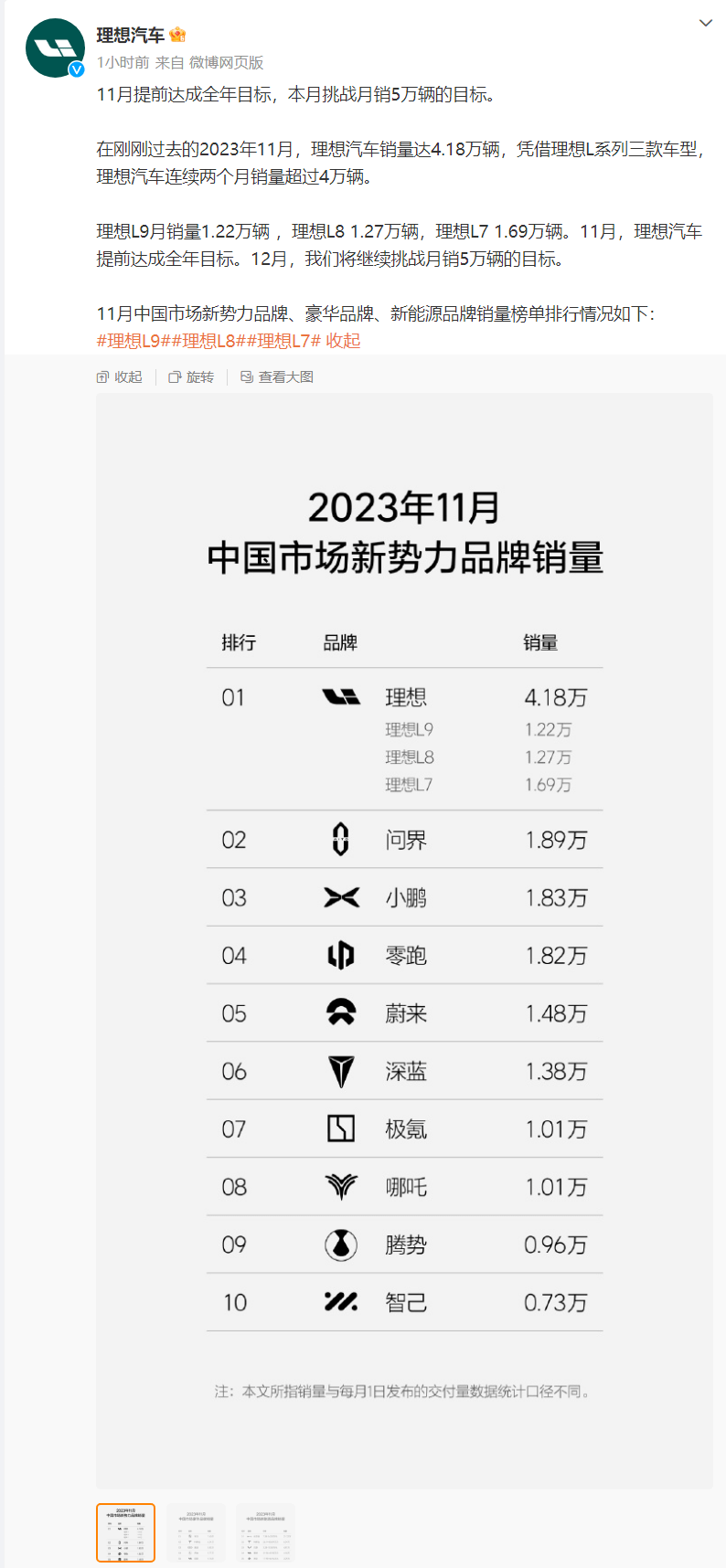
Task: Rotate the image with 旋转
Action: (x=191, y=376)
